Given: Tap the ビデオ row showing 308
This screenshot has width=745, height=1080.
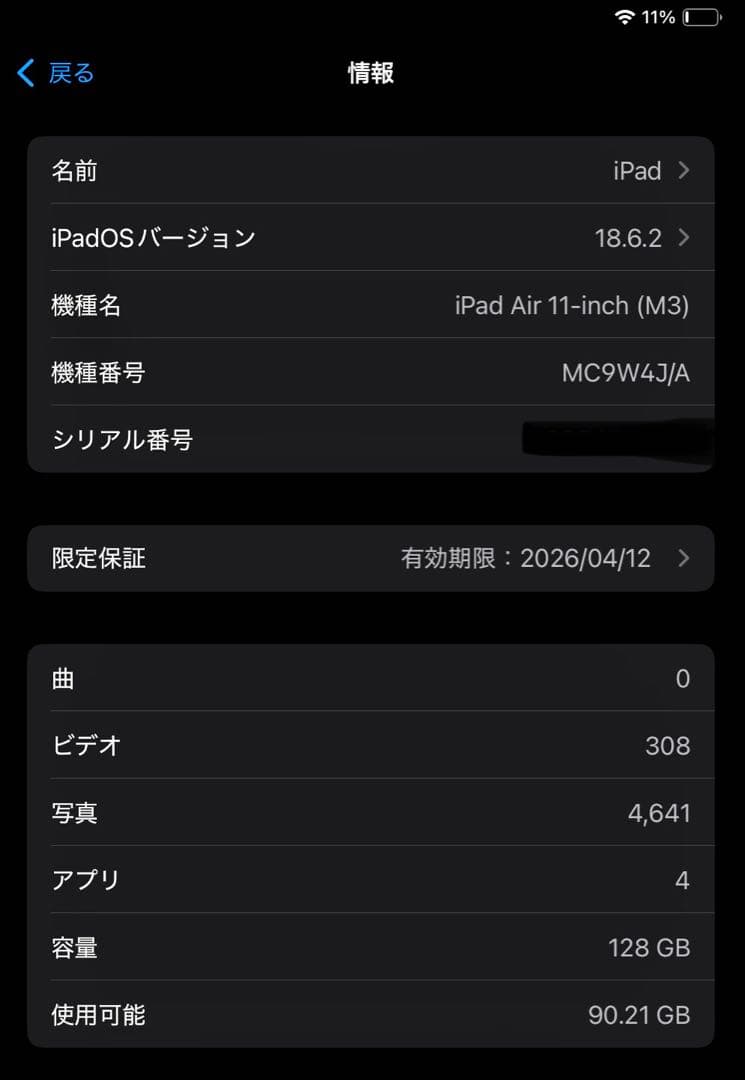Looking at the screenshot, I should 372,746.
